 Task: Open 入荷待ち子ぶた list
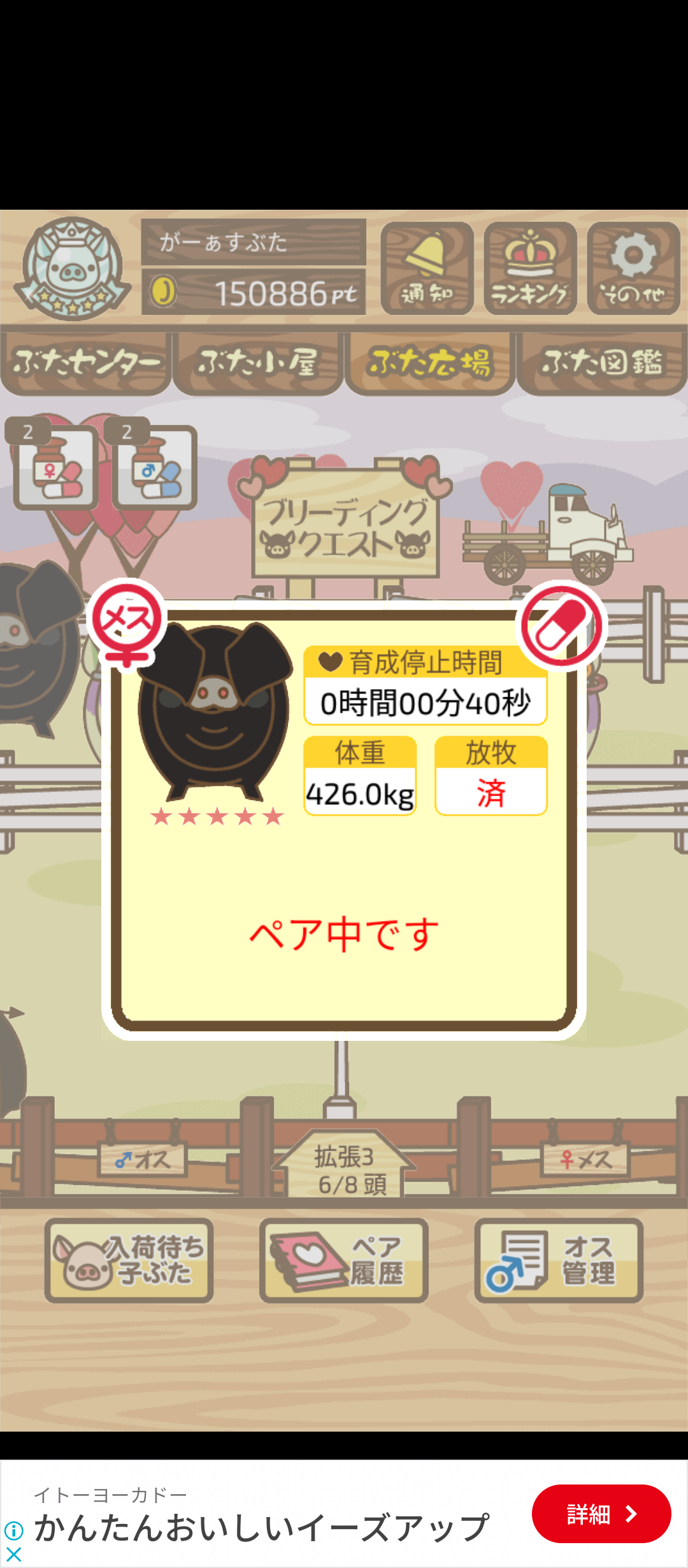click(x=129, y=1260)
